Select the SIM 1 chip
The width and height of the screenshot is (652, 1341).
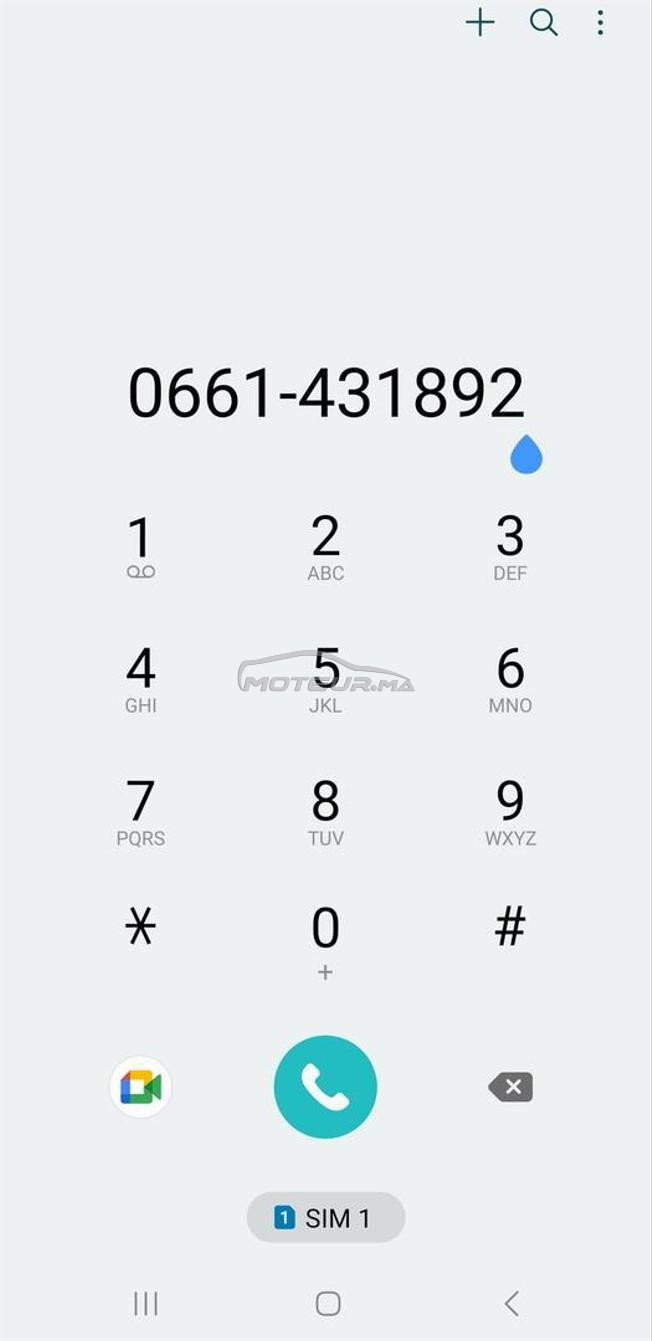coord(326,1218)
